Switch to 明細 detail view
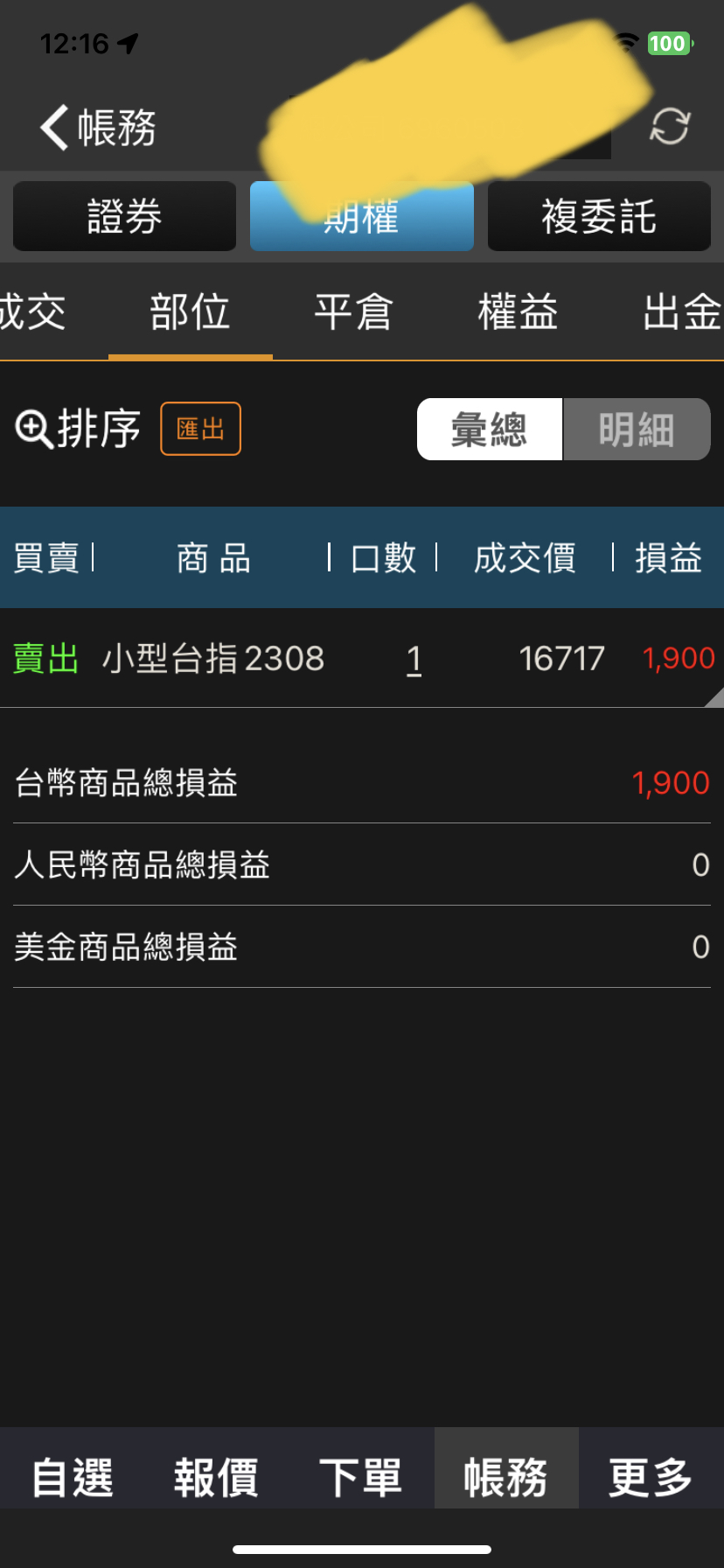The height and width of the screenshot is (1568, 724). [x=637, y=429]
